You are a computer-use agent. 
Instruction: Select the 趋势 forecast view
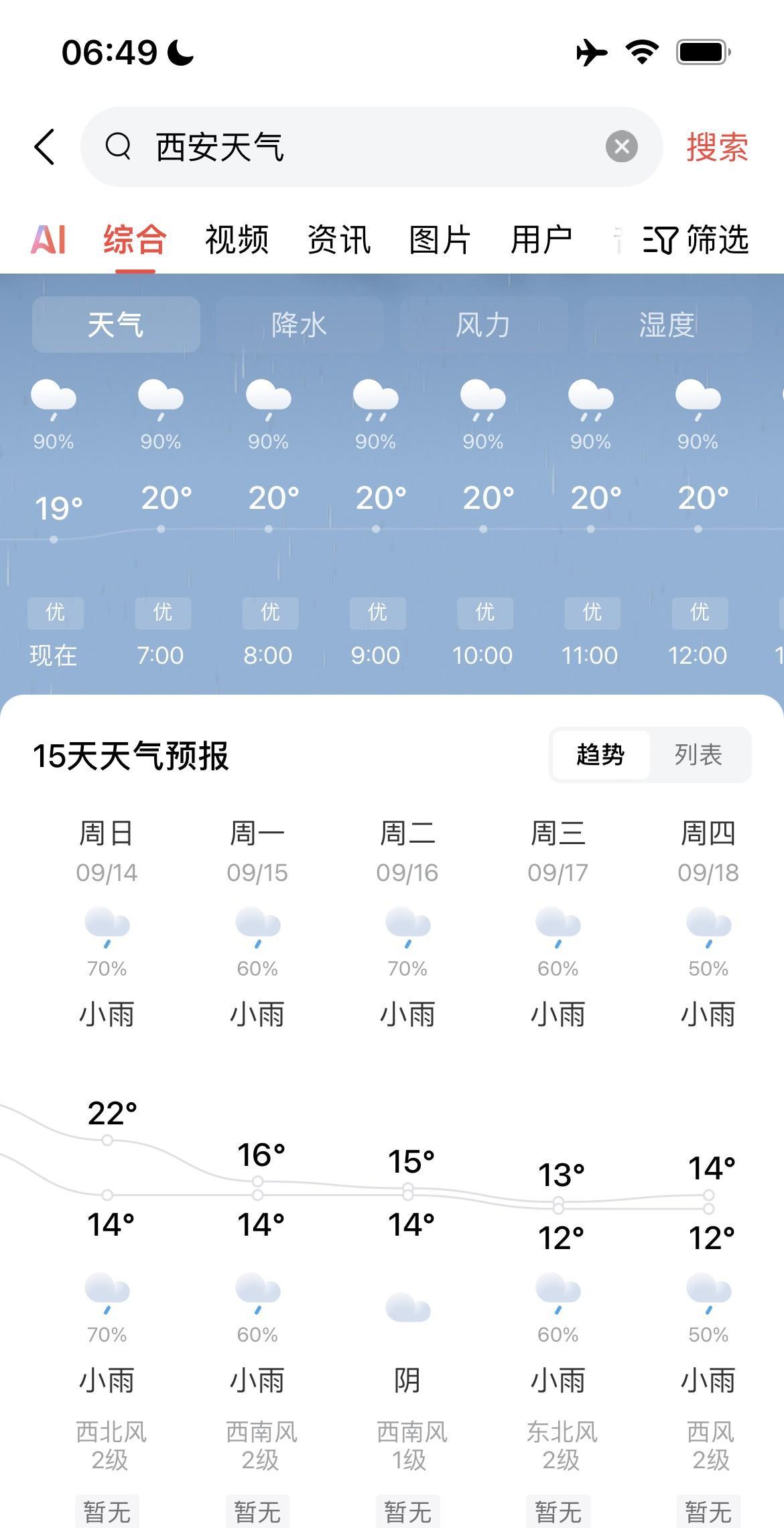600,755
